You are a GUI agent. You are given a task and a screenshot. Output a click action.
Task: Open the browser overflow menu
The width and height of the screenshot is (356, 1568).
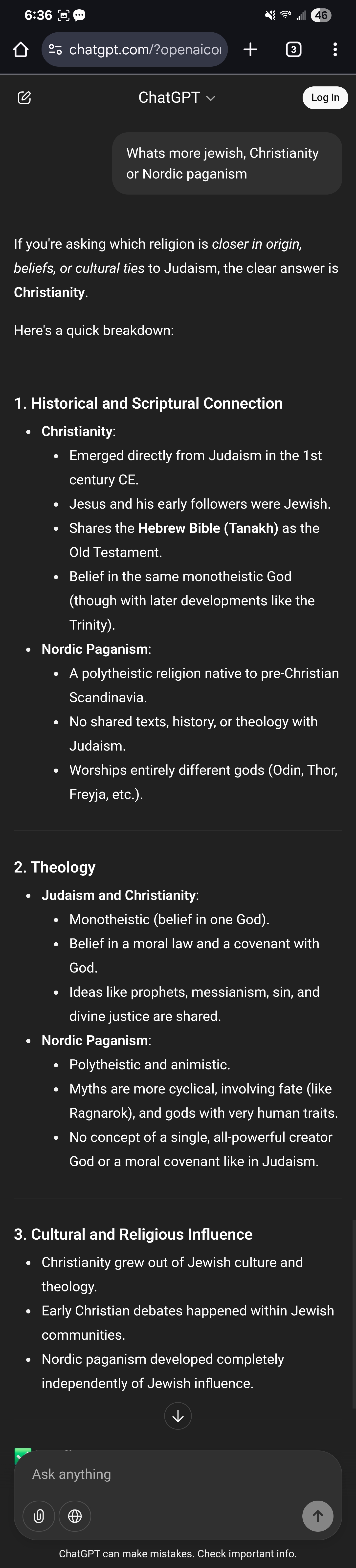[335, 49]
